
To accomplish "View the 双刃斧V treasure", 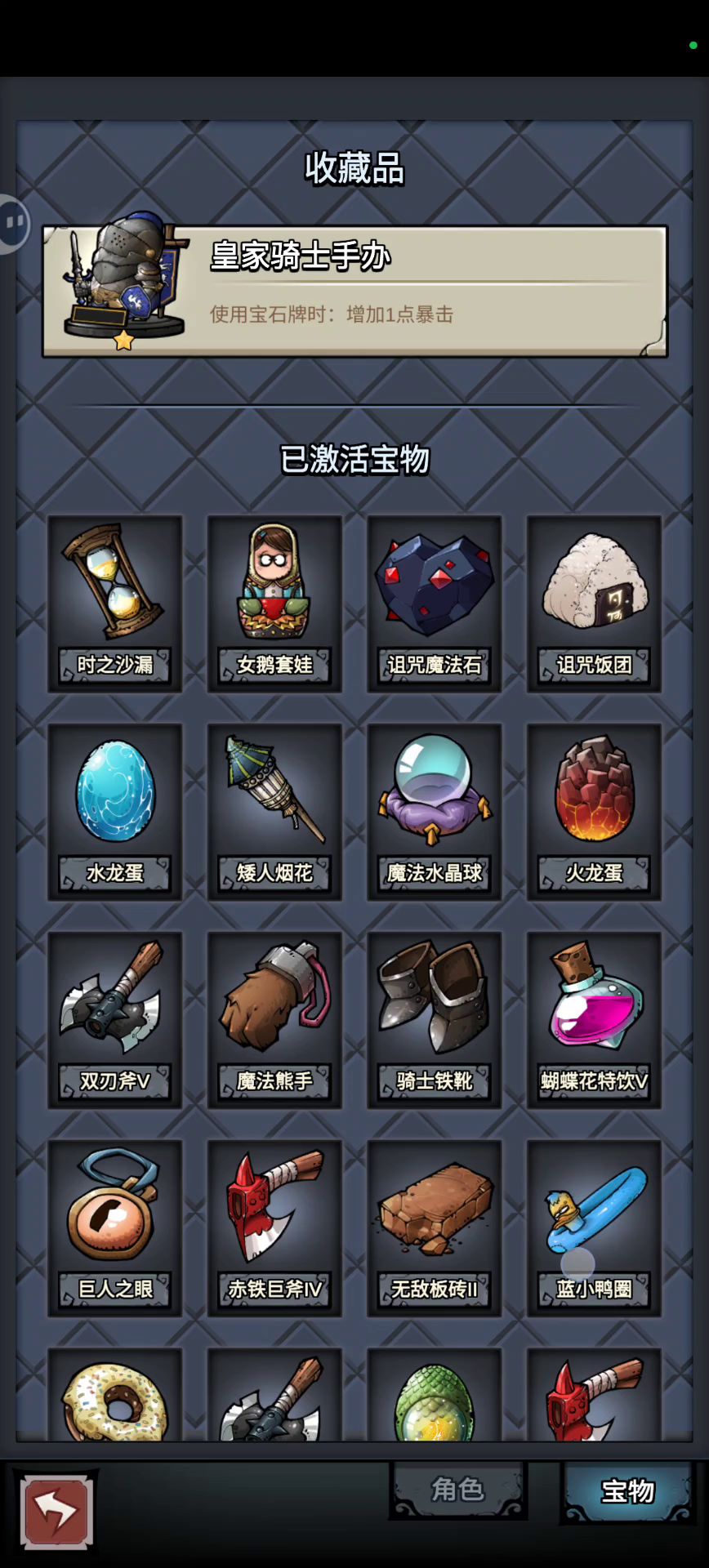I will point(115,1020).
